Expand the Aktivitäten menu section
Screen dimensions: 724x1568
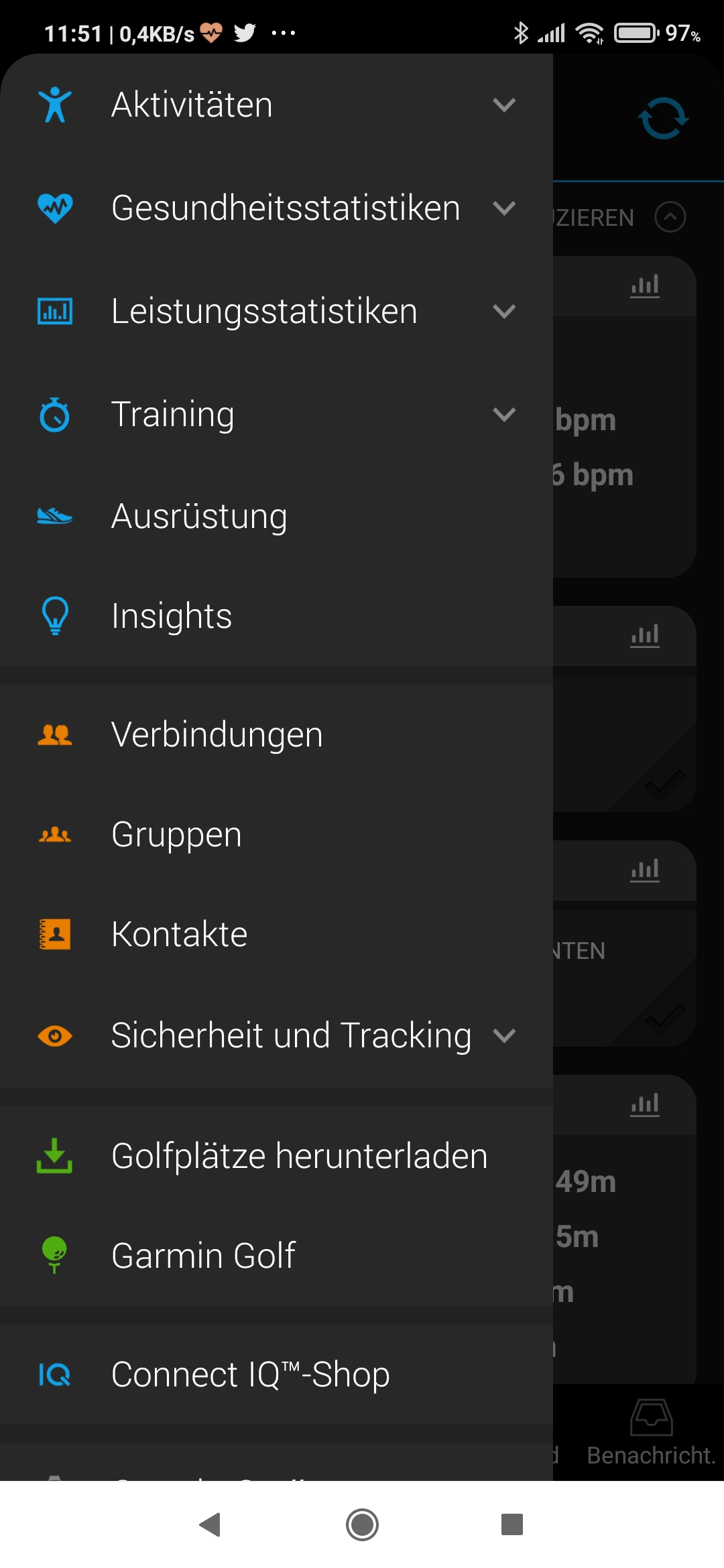(275, 105)
